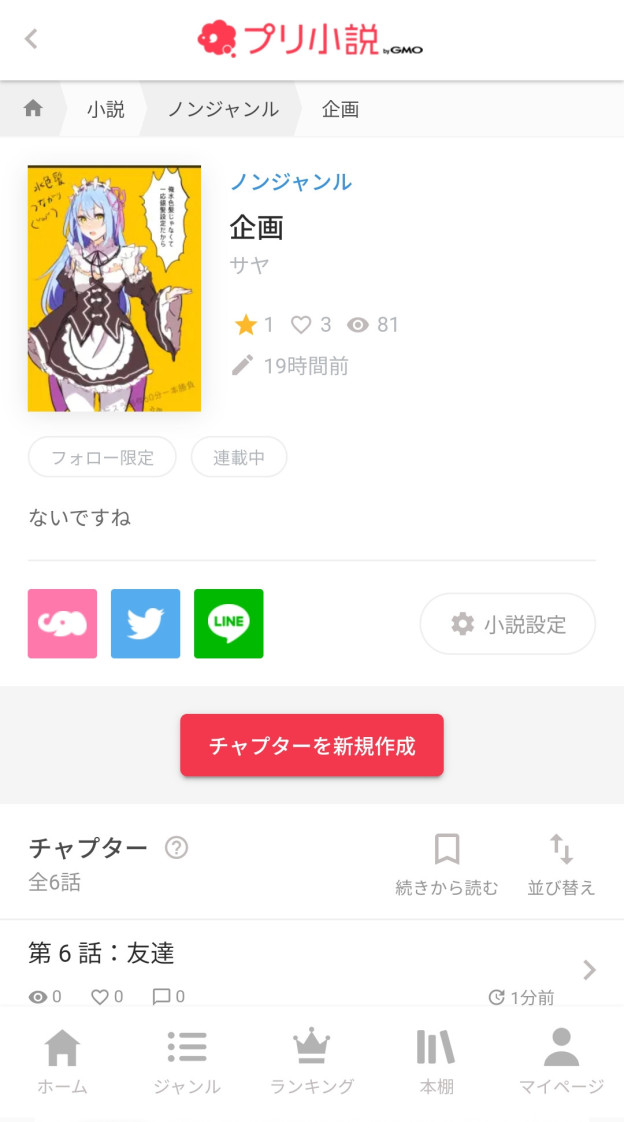Open the home breadcrumb icon

33,109
